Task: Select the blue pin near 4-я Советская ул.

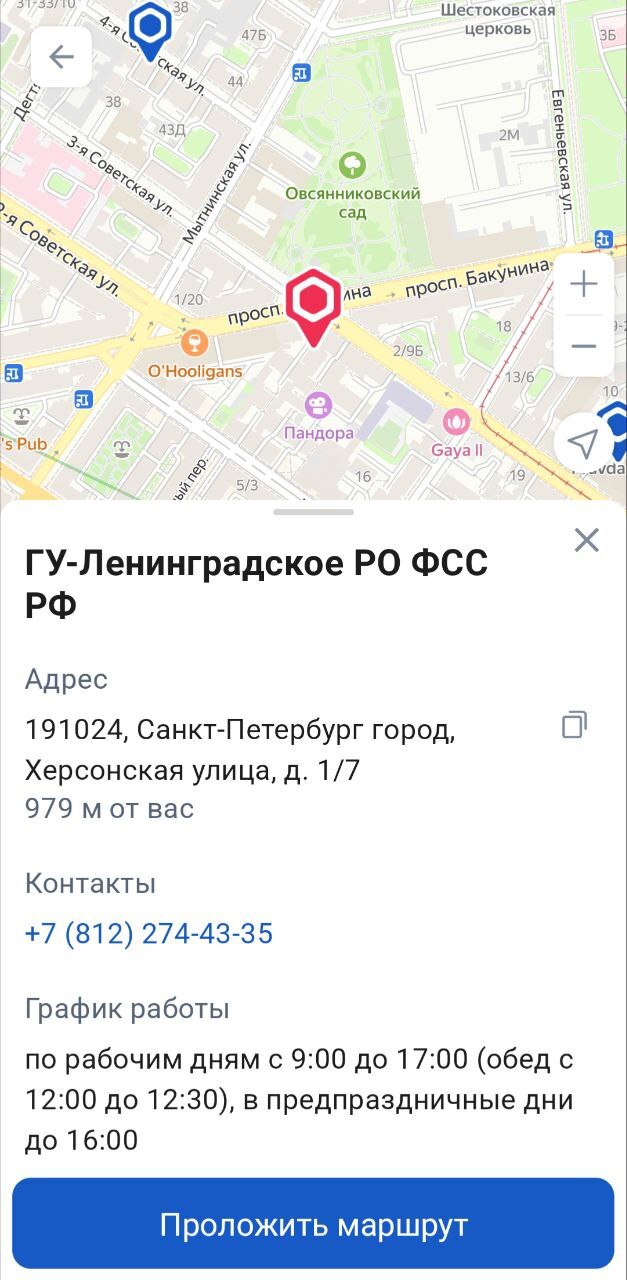Action: point(151,26)
